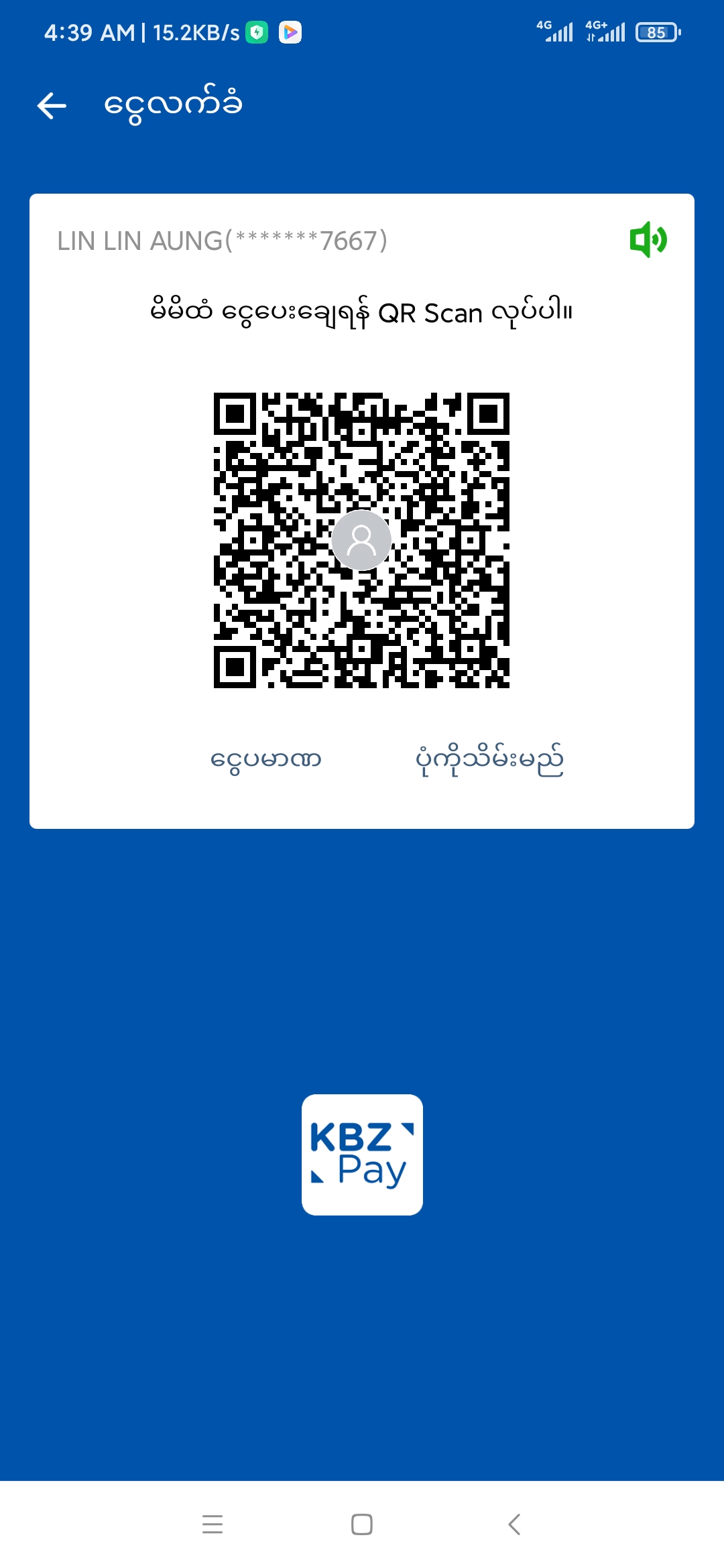Toggle the green speaker sound icon

click(648, 240)
